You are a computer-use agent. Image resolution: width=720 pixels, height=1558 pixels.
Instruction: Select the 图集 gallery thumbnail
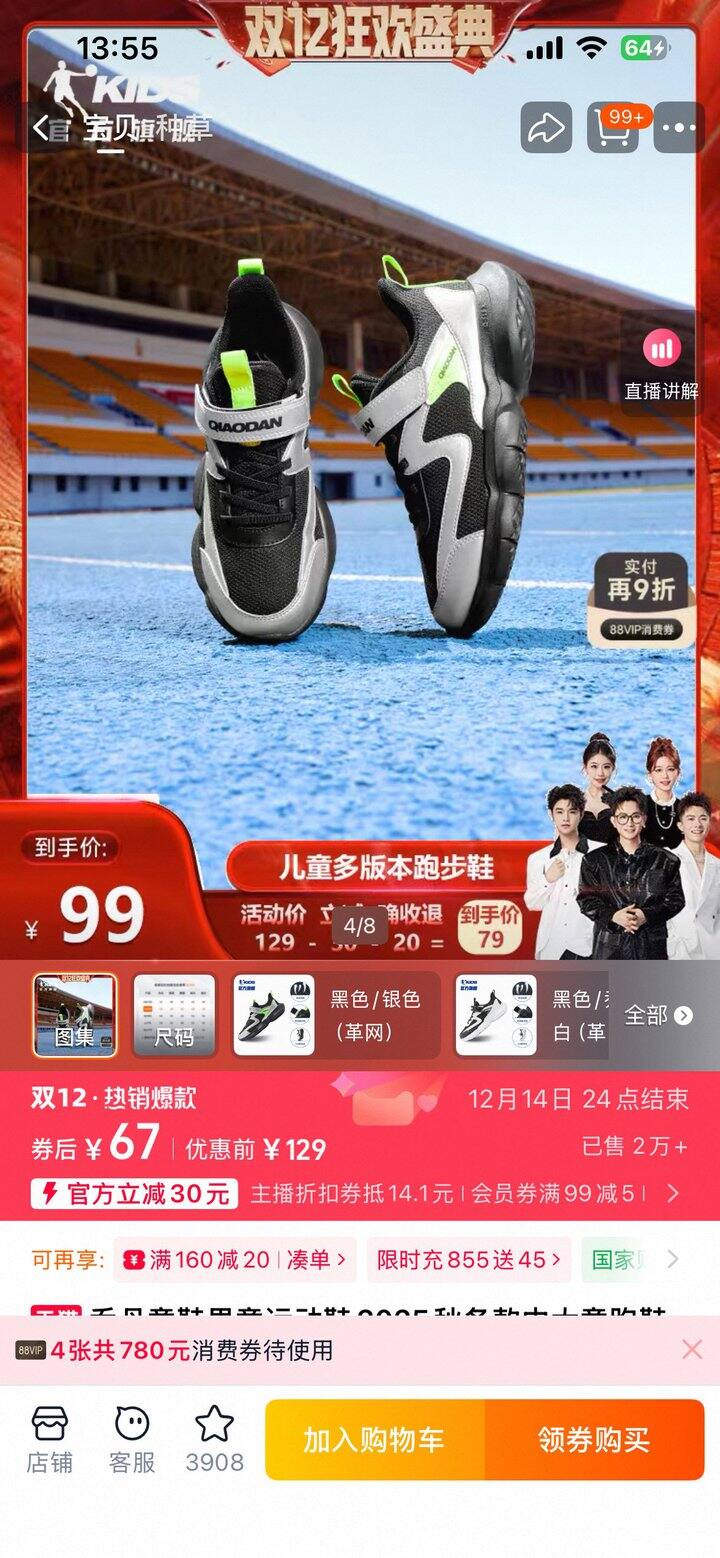(74, 1015)
